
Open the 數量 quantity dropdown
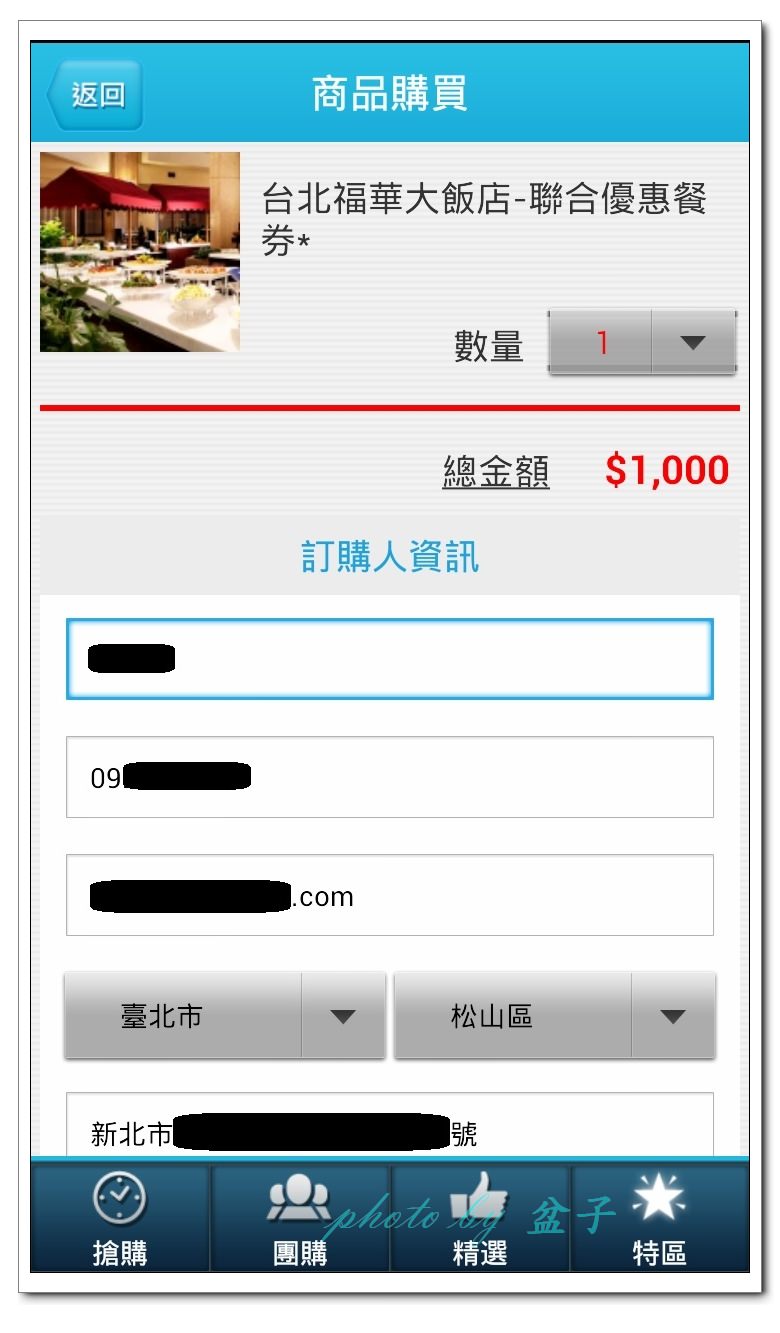641,343
